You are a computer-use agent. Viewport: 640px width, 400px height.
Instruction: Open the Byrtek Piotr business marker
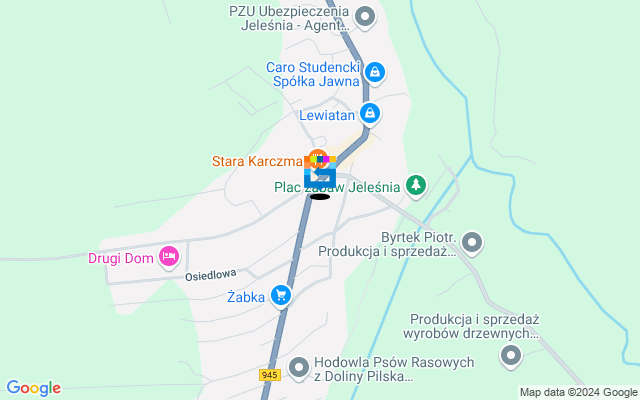click(472, 241)
